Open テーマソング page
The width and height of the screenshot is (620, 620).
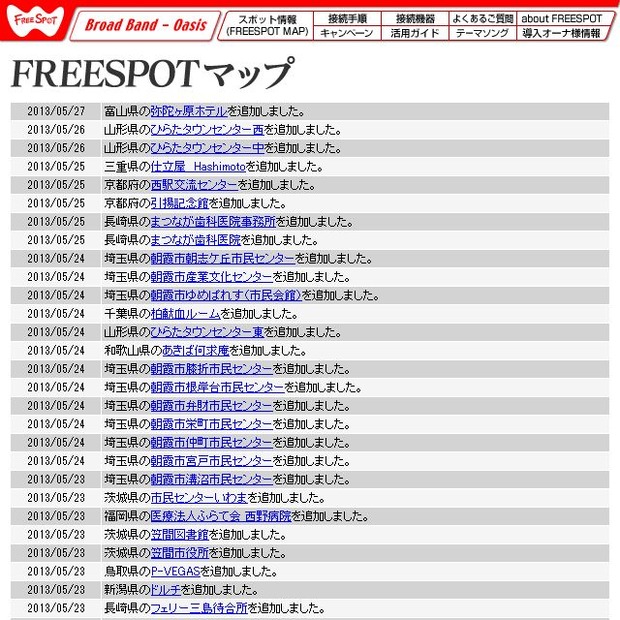pos(482,33)
